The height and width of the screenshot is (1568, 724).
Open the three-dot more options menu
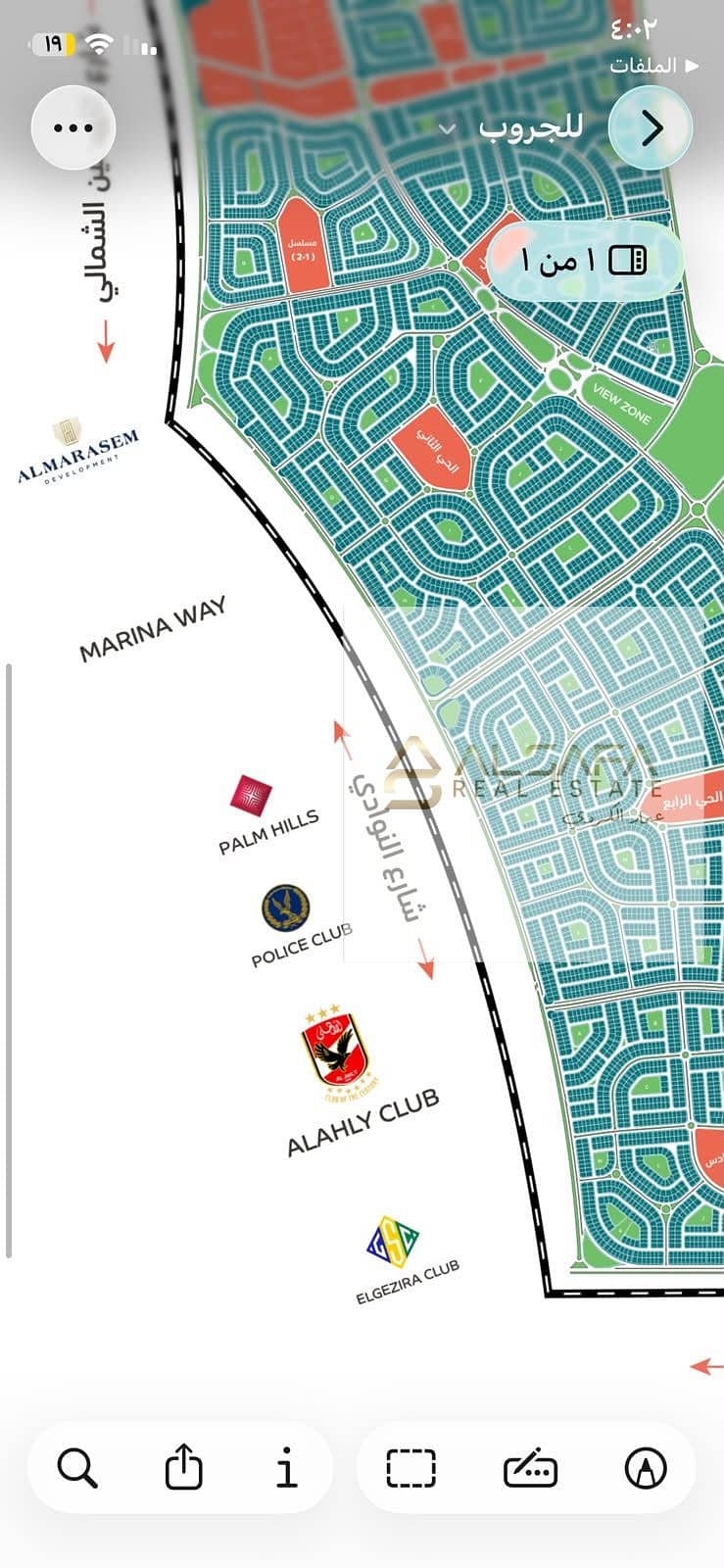click(x=73, y=128)
